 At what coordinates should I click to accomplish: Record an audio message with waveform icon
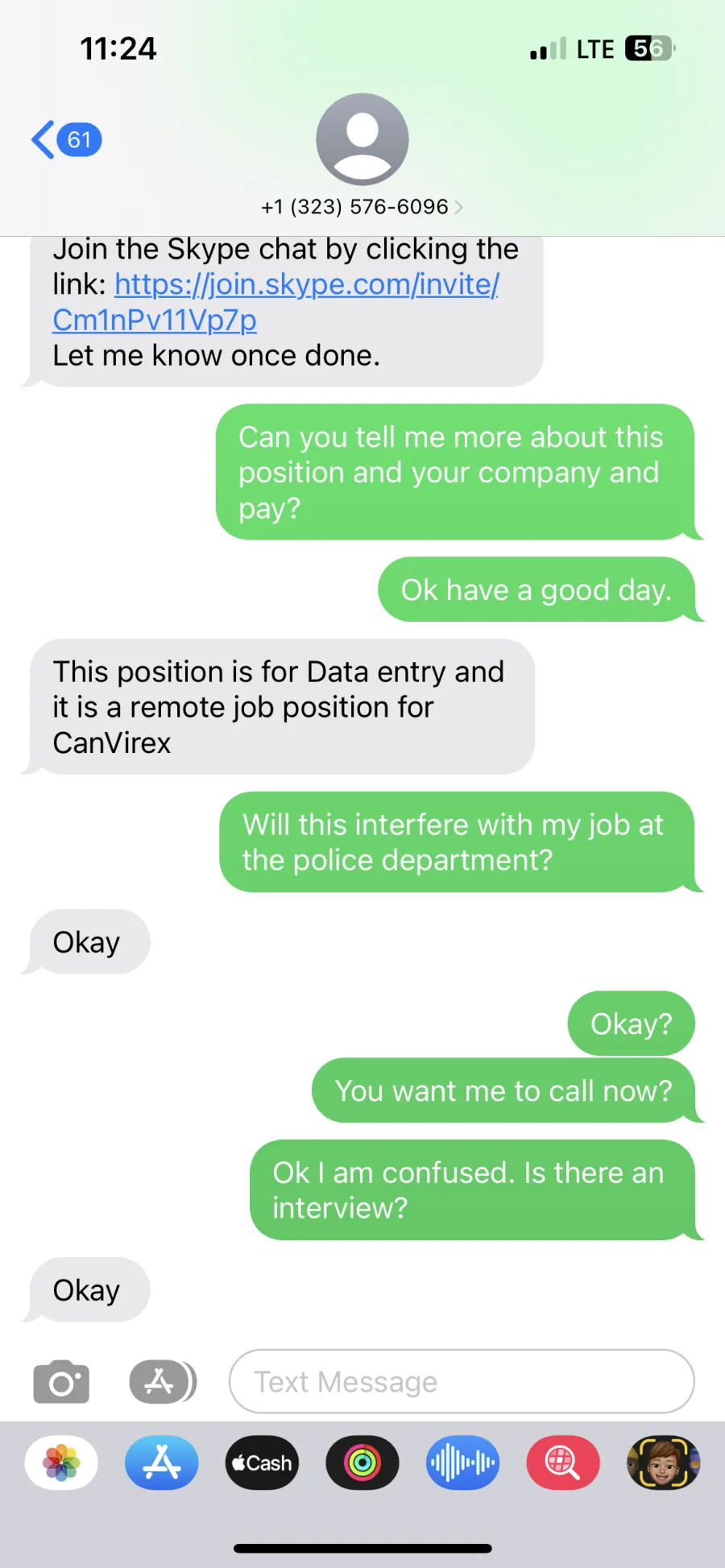(x=462, y=1463)
